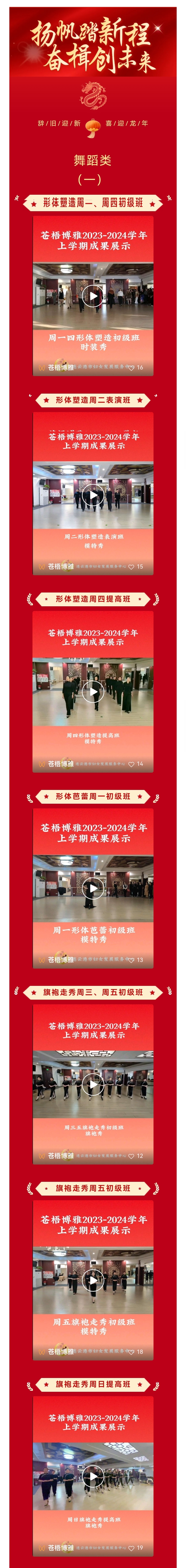The height and width of the screenshot is (1568, 186).
Task: Like the 周五旗袍走秀初级班 video with 18 likes
Action: tap(131, 1352)
